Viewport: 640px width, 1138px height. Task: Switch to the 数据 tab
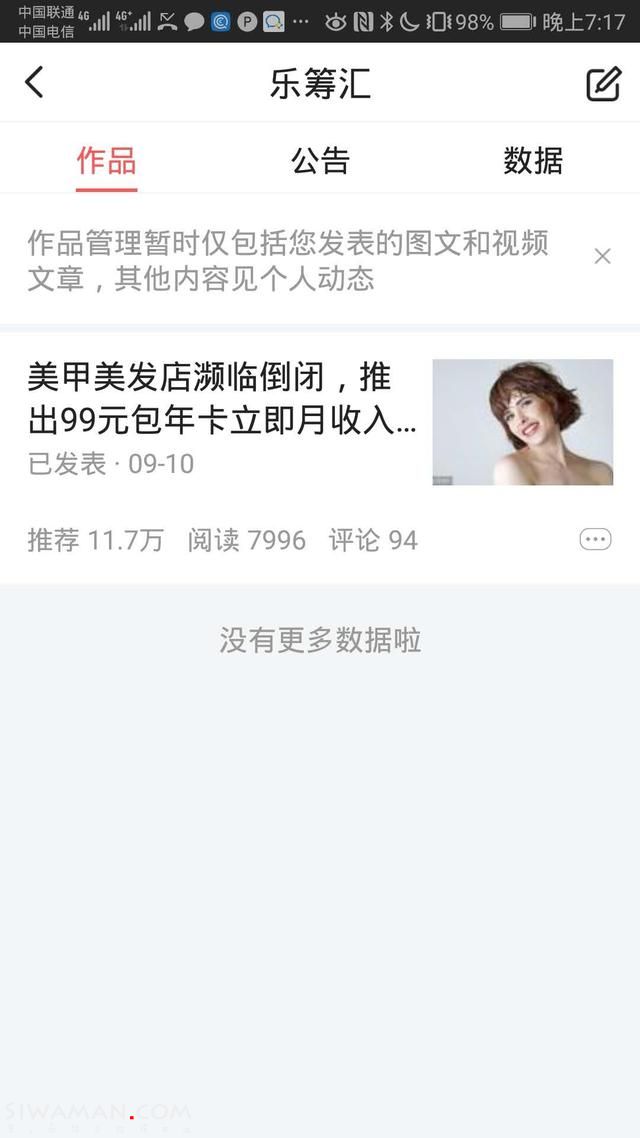(x=532, y=160)
